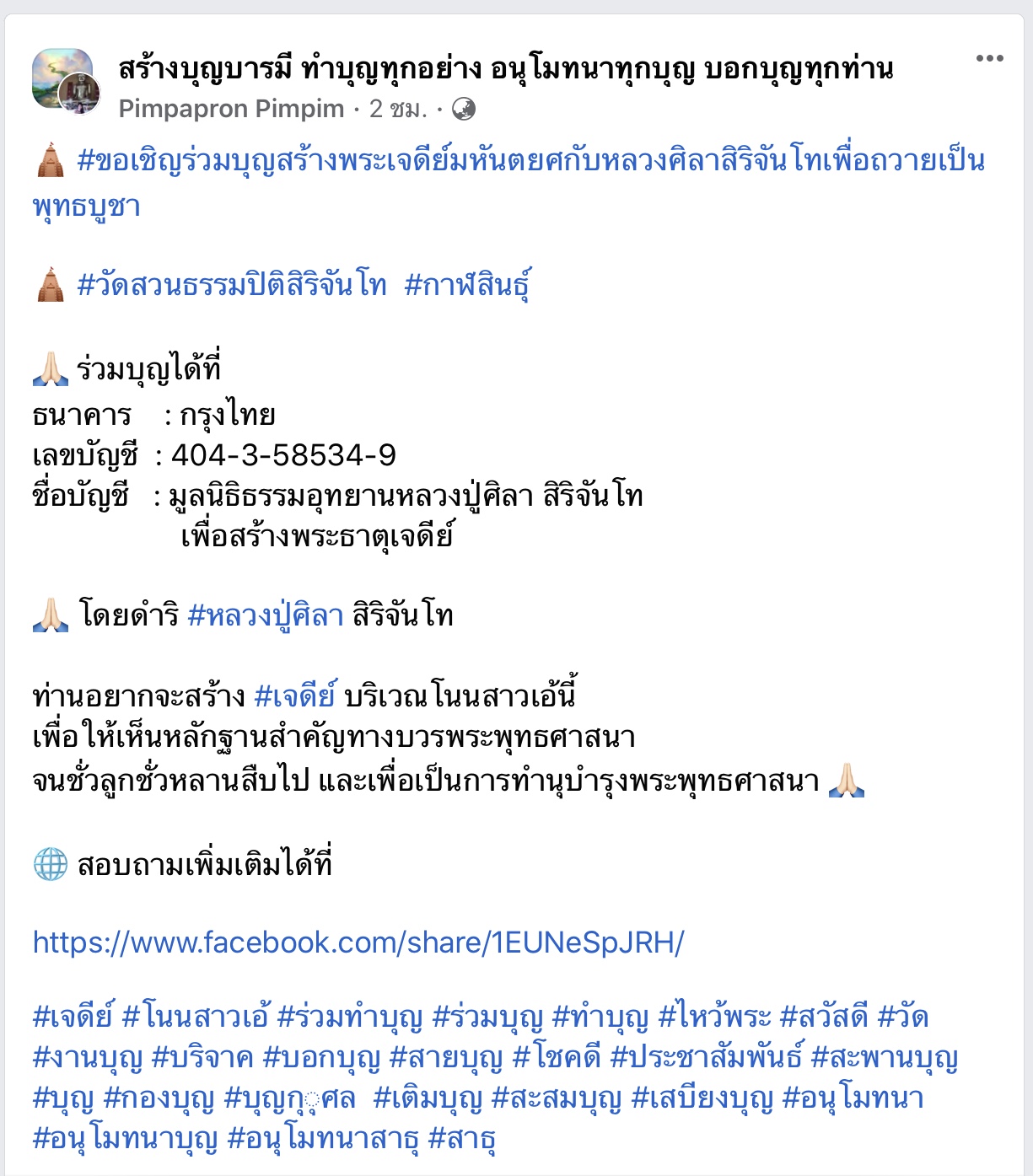Tap hashtag #วัดสวนธรรมปิติสิริจันโท
This screenshot has width=1033, height=1176.
[231, 285]
